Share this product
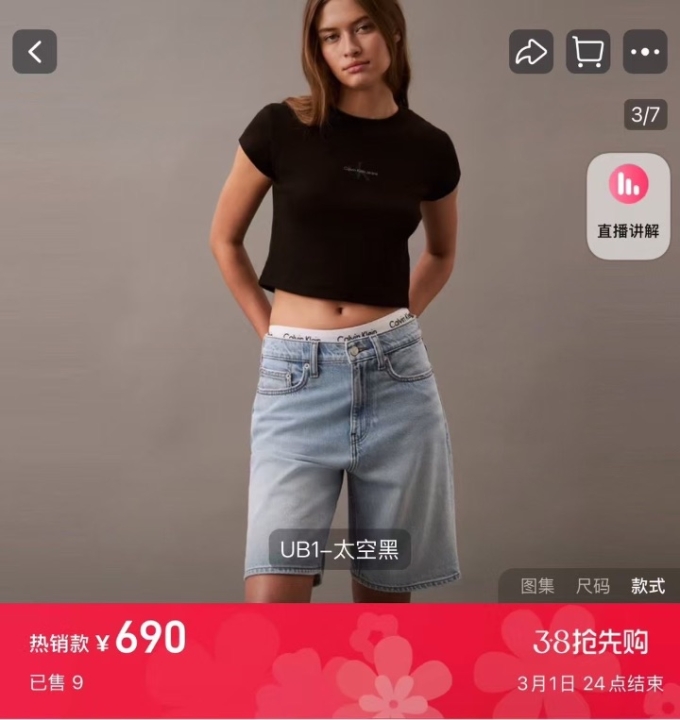This screenshot has height=720, width=680. click(x=531, y=52)
